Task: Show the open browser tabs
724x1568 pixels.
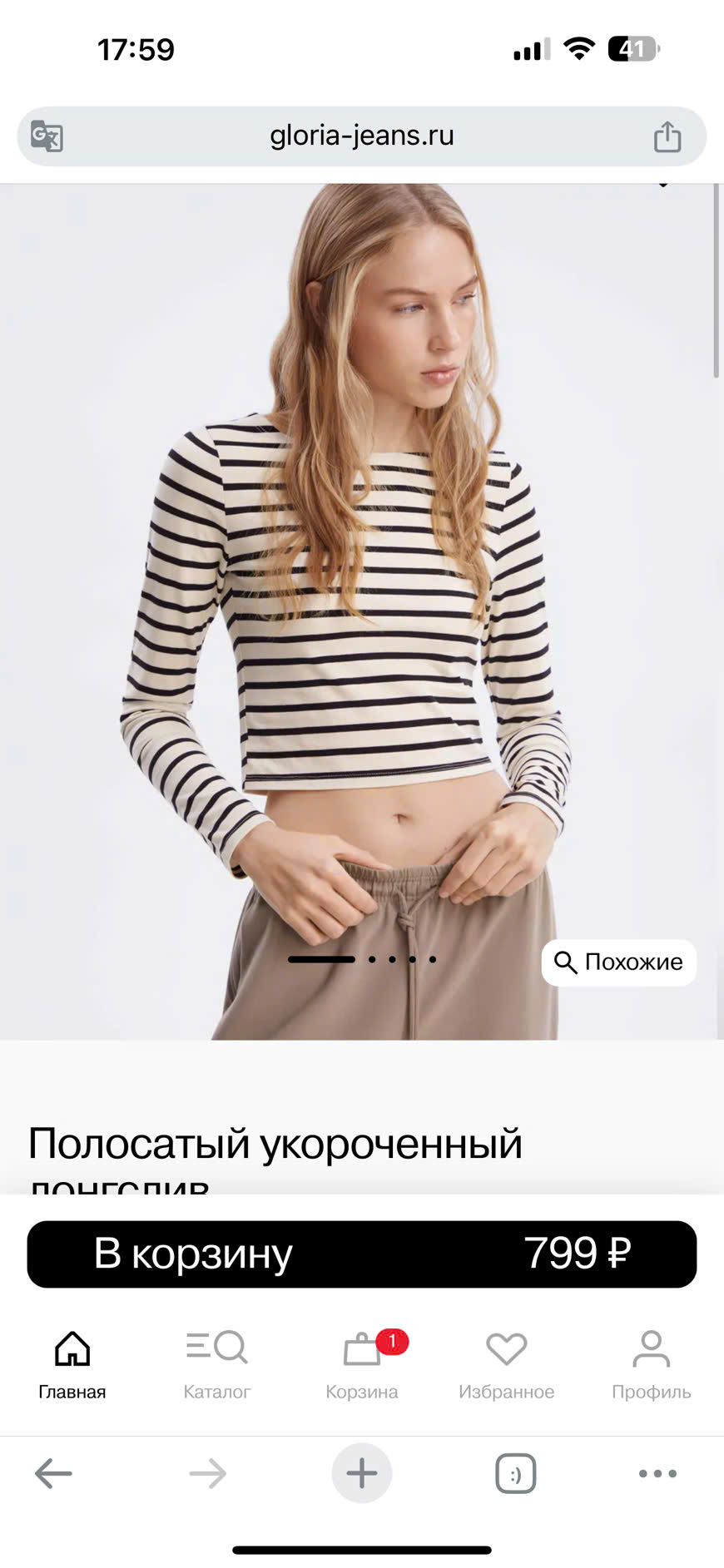Action: coord(515,1473)
